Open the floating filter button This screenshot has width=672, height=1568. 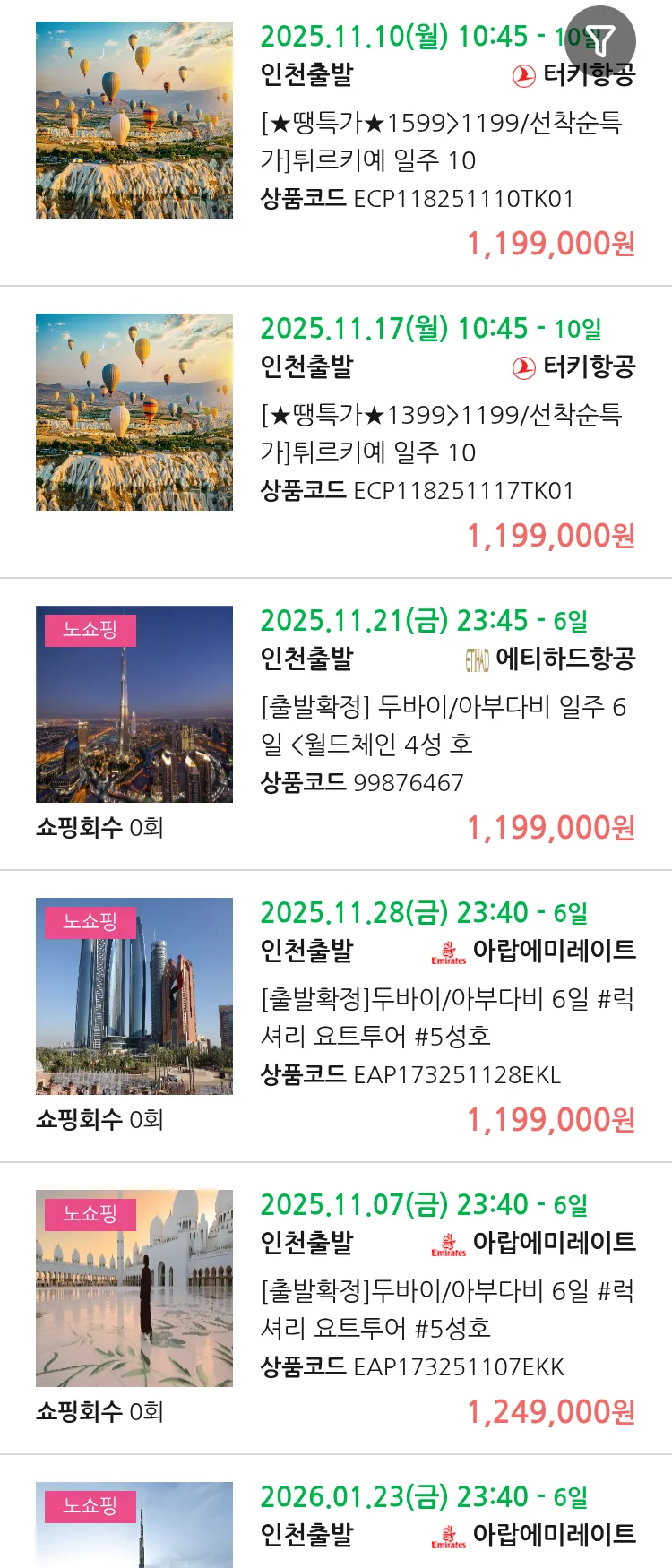coord(600,40)
